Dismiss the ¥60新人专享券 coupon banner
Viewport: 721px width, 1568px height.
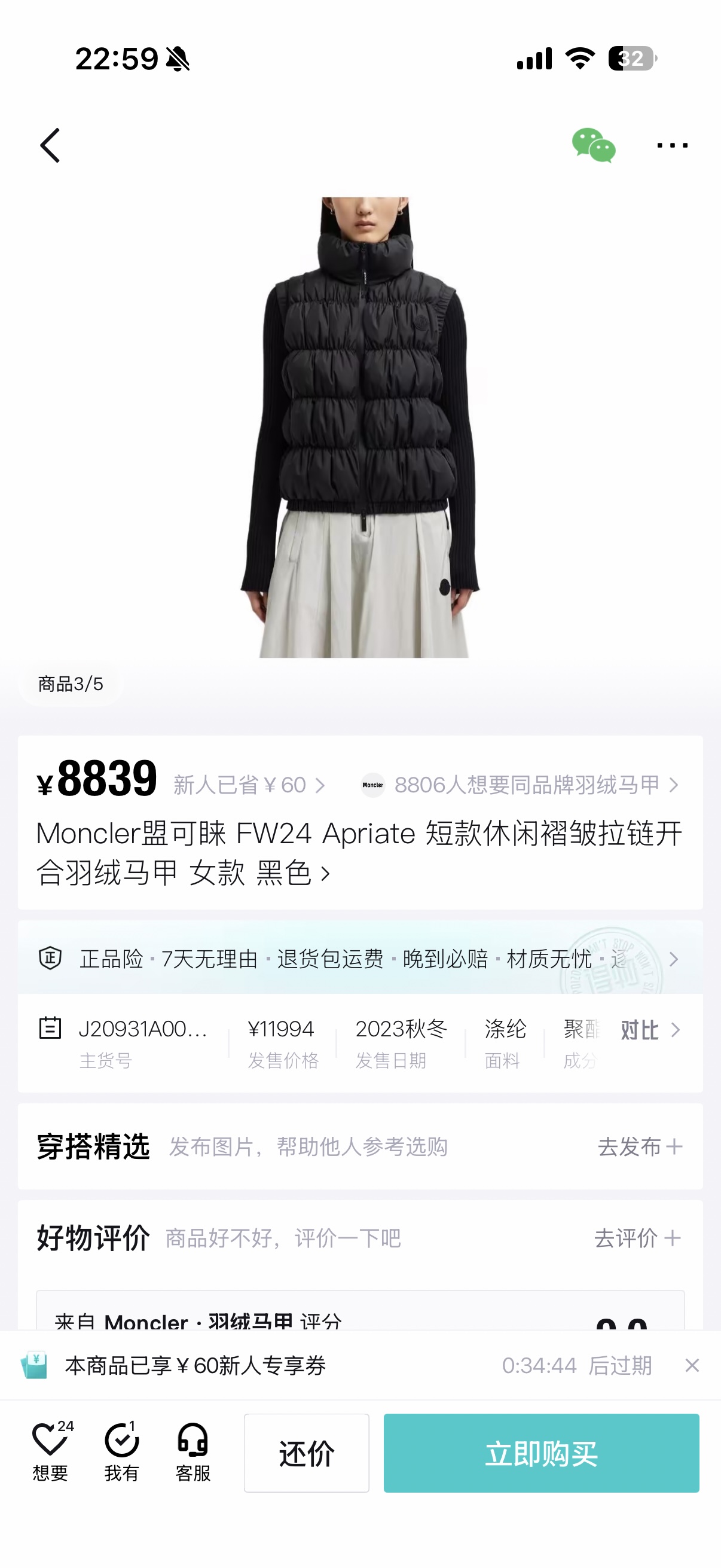pyautogui.click(x=692, y=1365)
